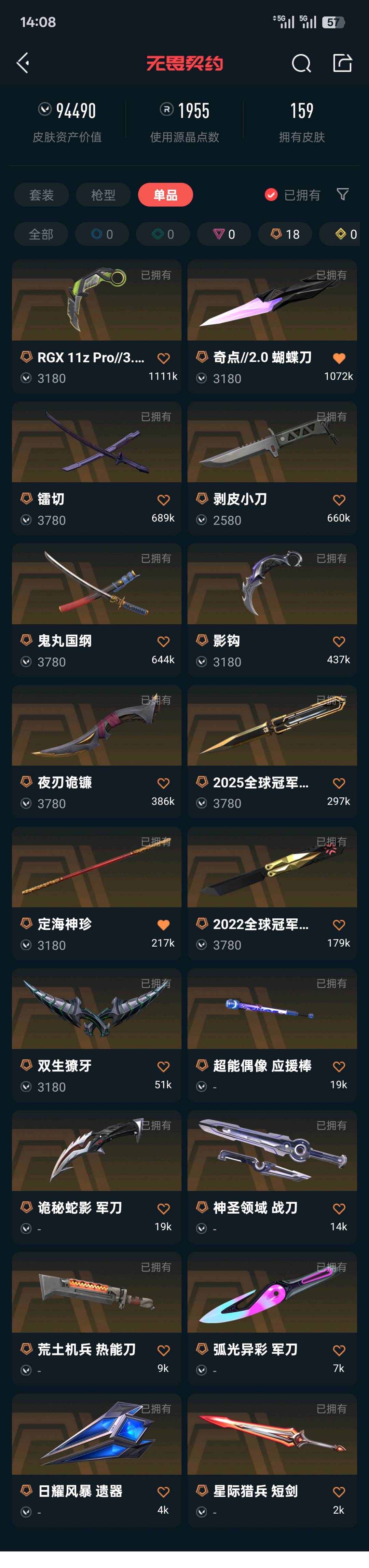Open the filter funnel icon
This screenshot has height=1568, width=369.
[x=343, y=194]
